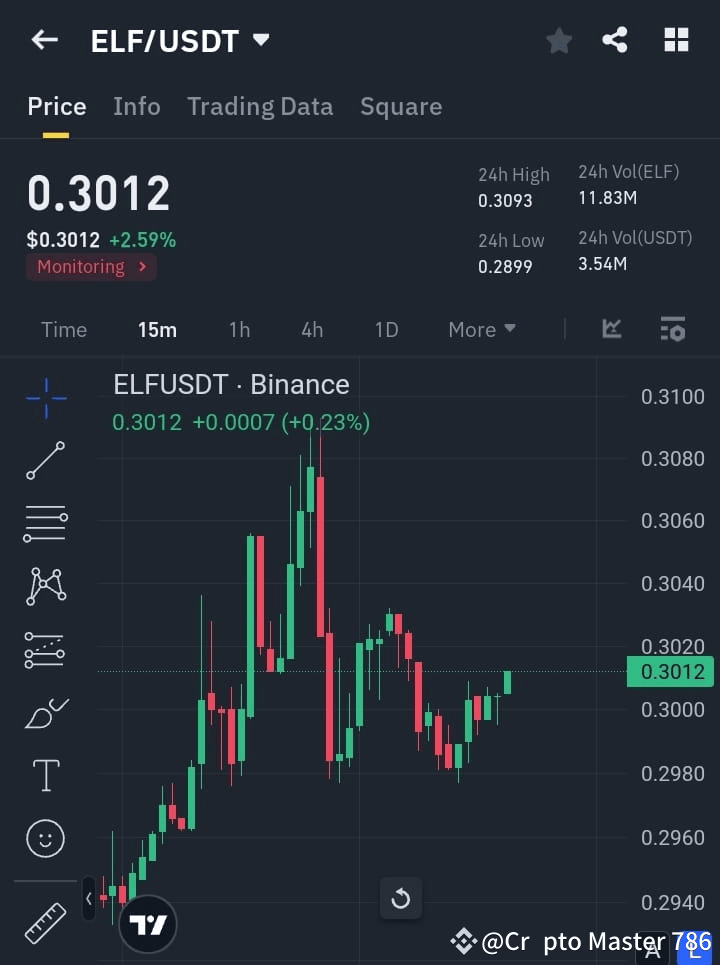Open the chart settings icon beside indicators
The image size is (720, 965).
point(673,329)
